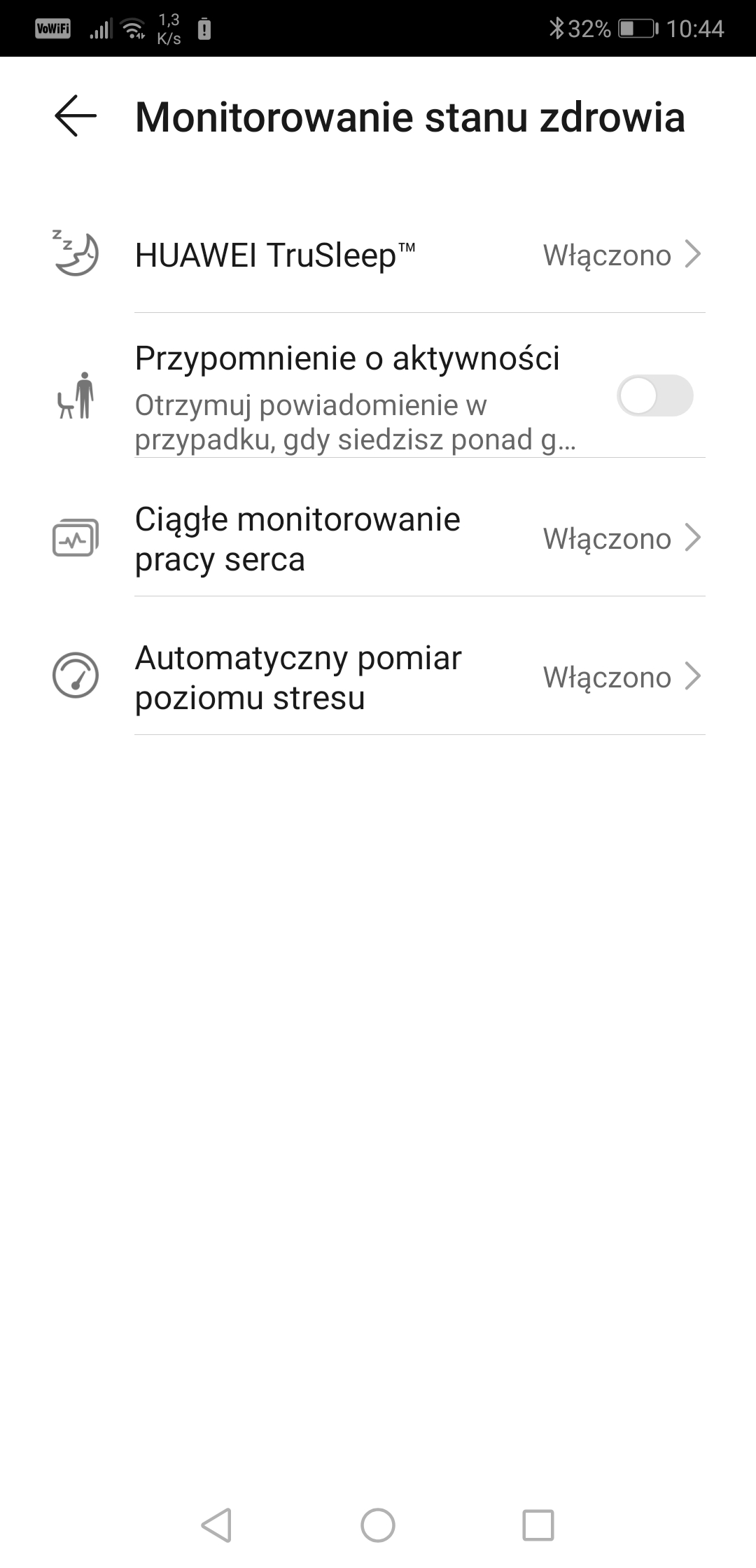Open recent apps via square button
Image resolution: width=756 pixels, height=1568 pixels.
[x=538, y=1525]
